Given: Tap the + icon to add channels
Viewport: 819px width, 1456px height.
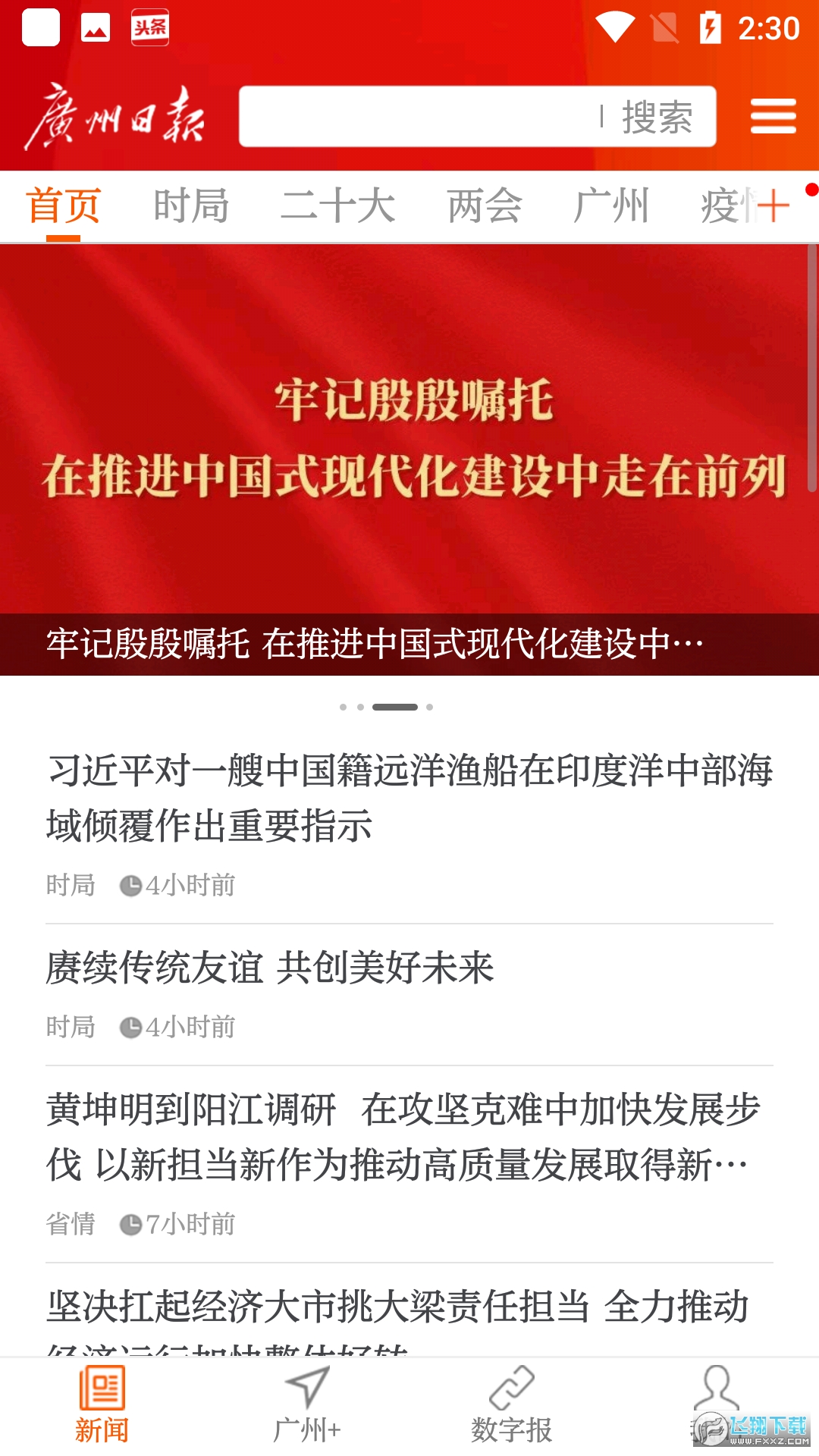Looking at the screenshot, I should click(x=775, y=205).
